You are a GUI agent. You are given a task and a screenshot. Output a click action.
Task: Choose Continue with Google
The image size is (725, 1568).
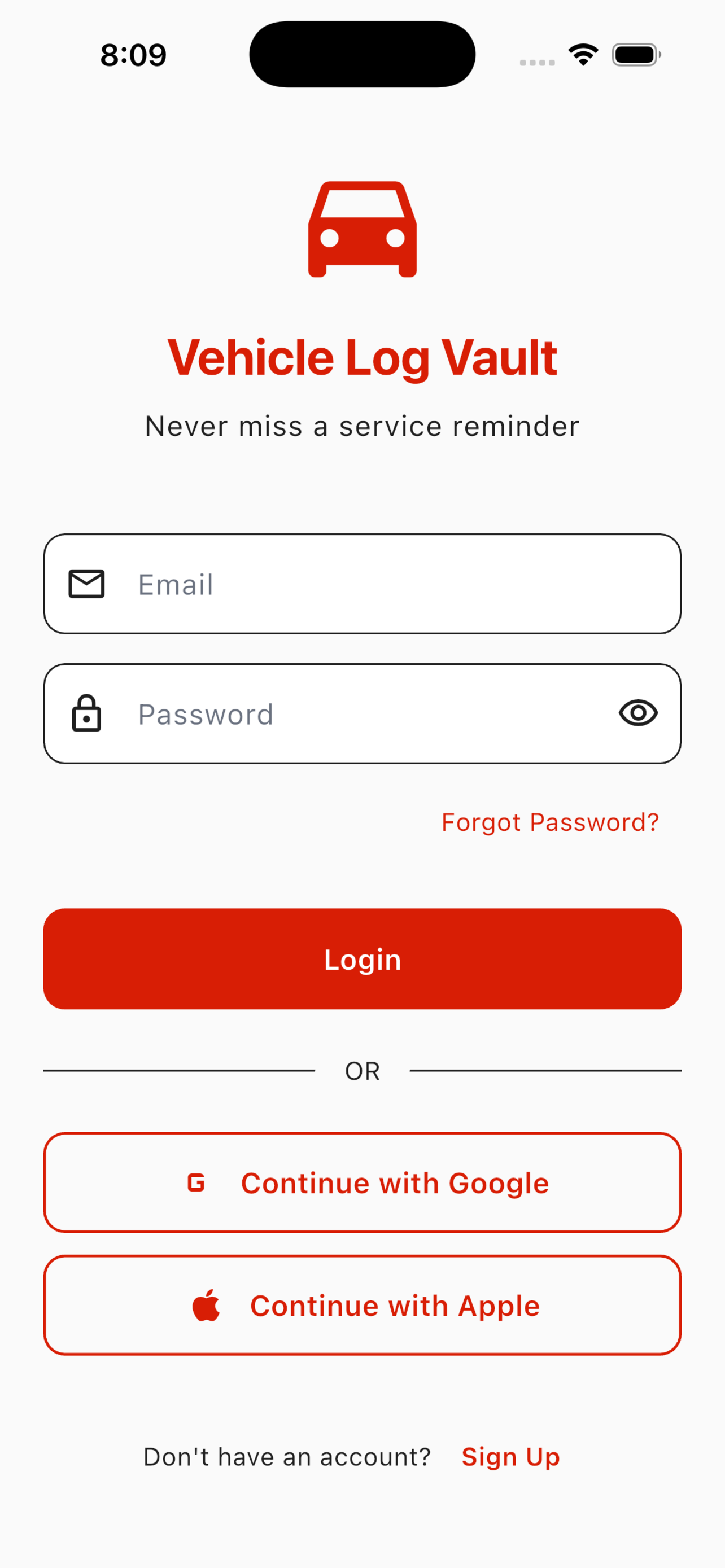click(x=362, y=1182)
